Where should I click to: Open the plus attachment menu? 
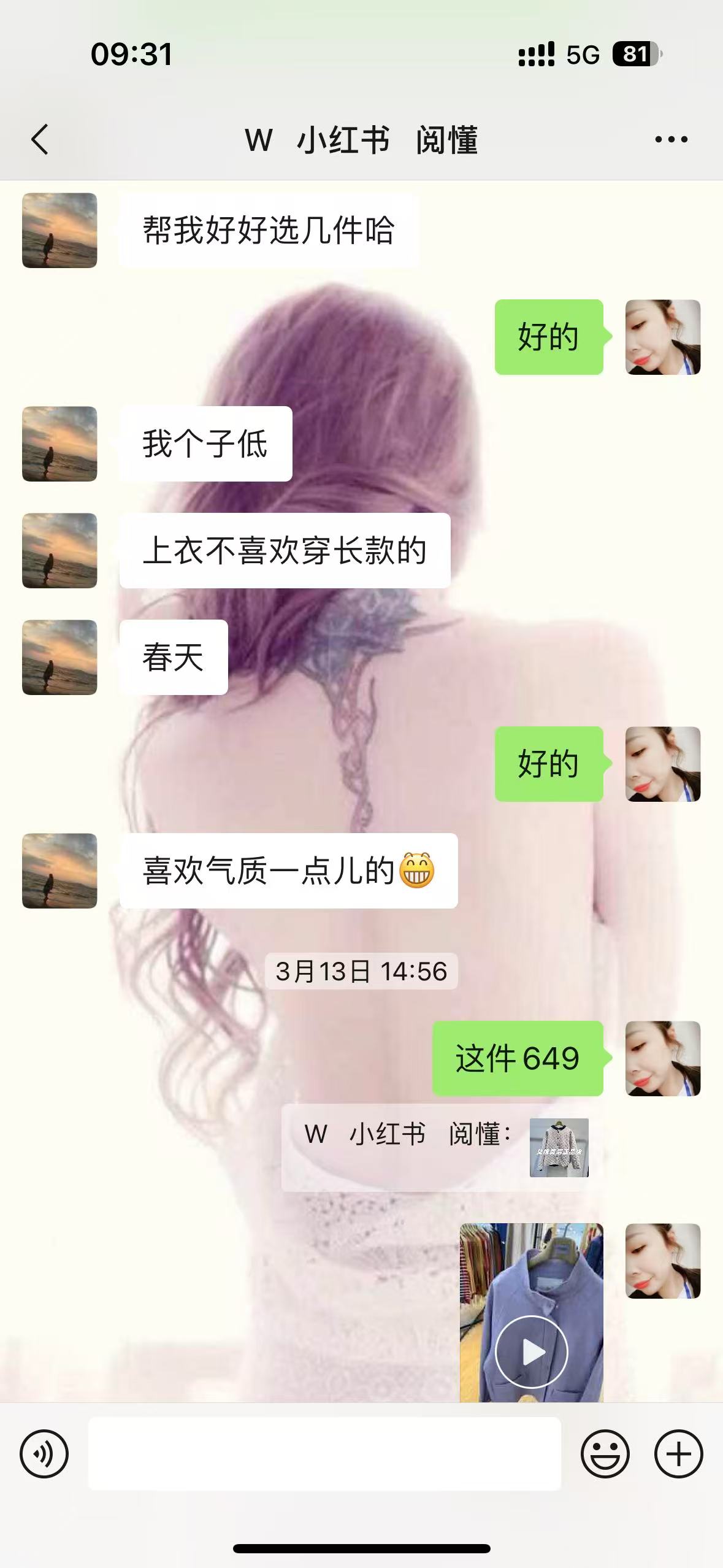(678, 1453)
